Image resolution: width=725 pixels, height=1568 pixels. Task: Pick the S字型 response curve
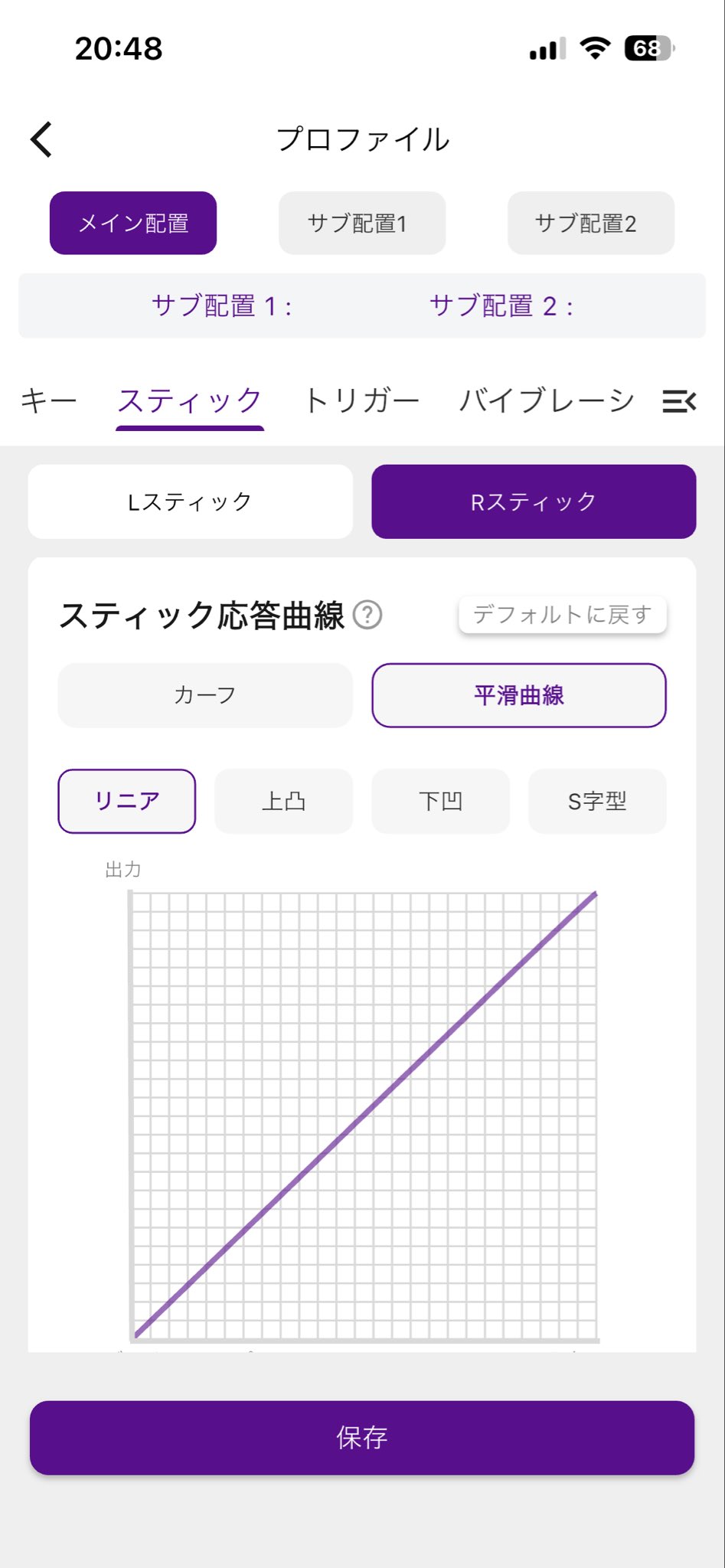point(597,801)
